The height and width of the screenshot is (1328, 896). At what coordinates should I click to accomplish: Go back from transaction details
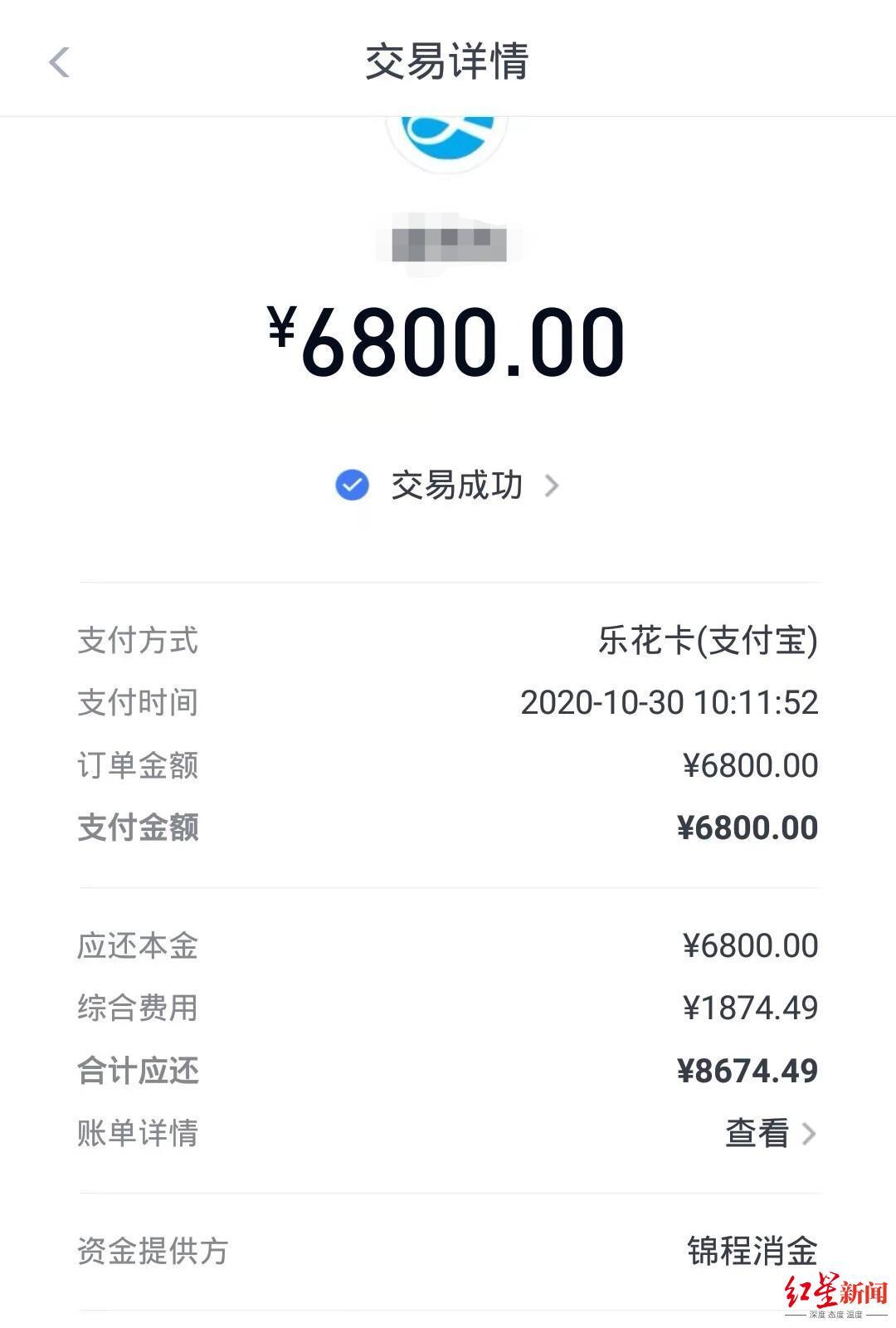tap(60, 62)
